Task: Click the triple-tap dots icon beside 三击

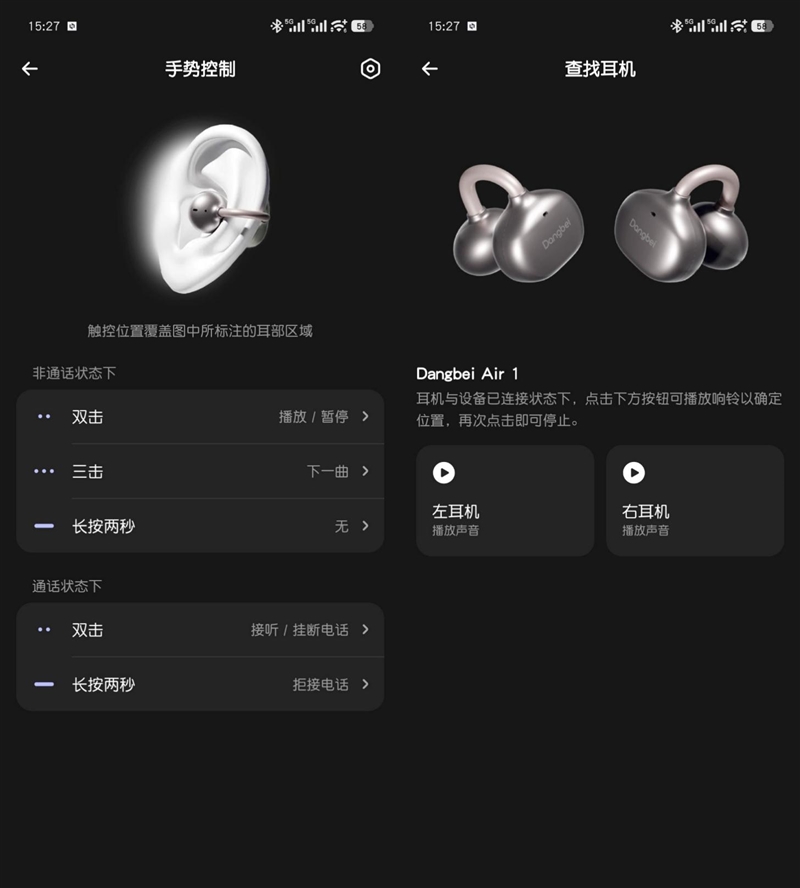Action: coord(42,471)
